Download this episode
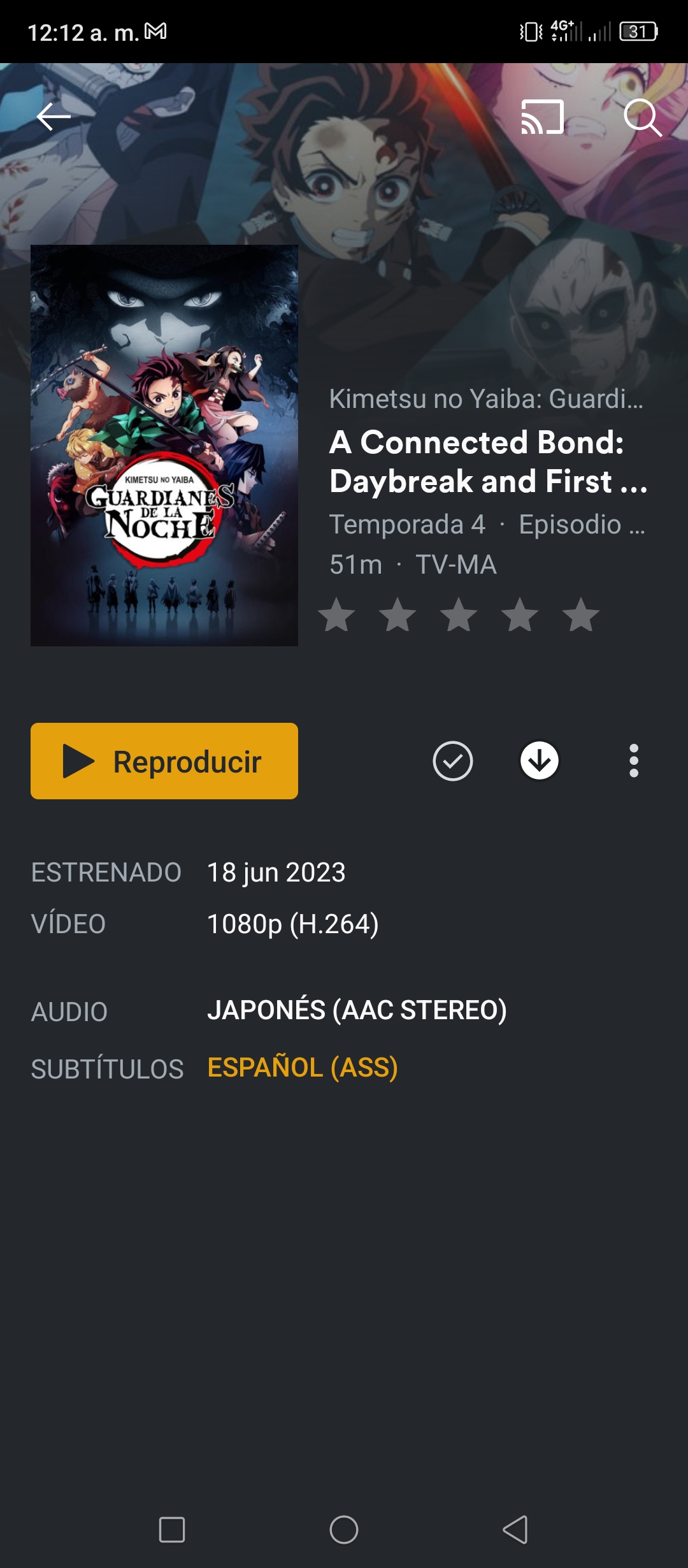 point(540,760)
